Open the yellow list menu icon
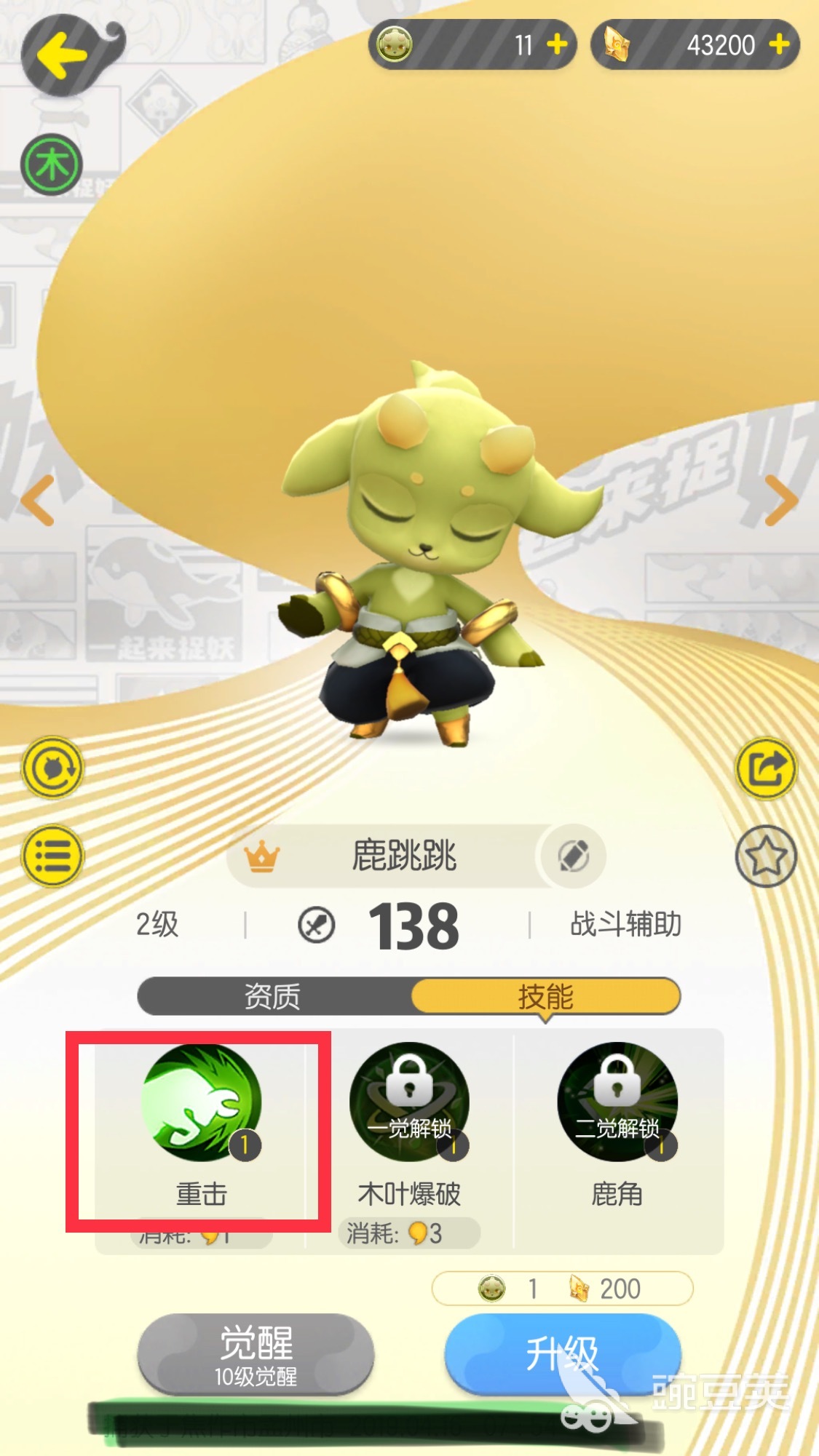 [x=52, y=856]
